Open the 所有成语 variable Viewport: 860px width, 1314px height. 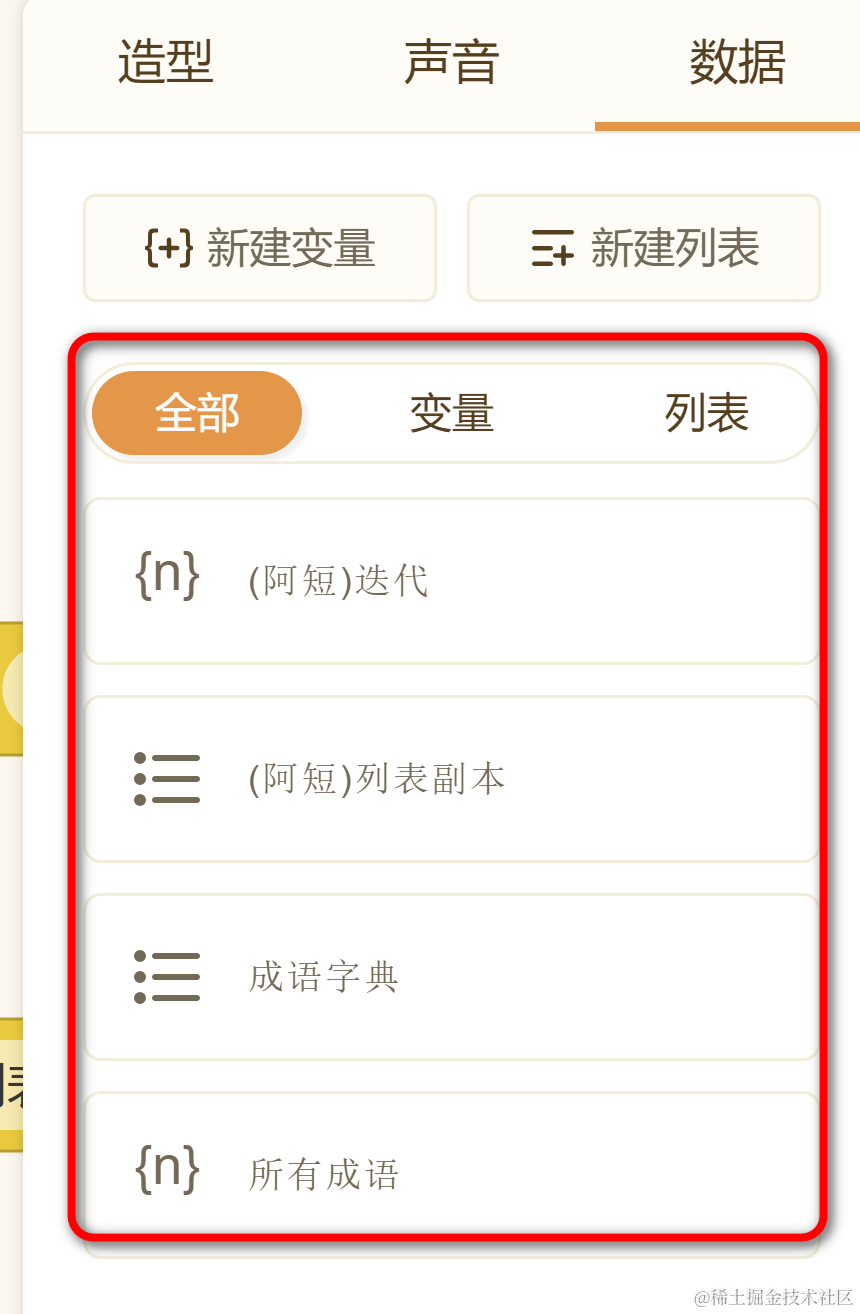tap(452, 1172)
